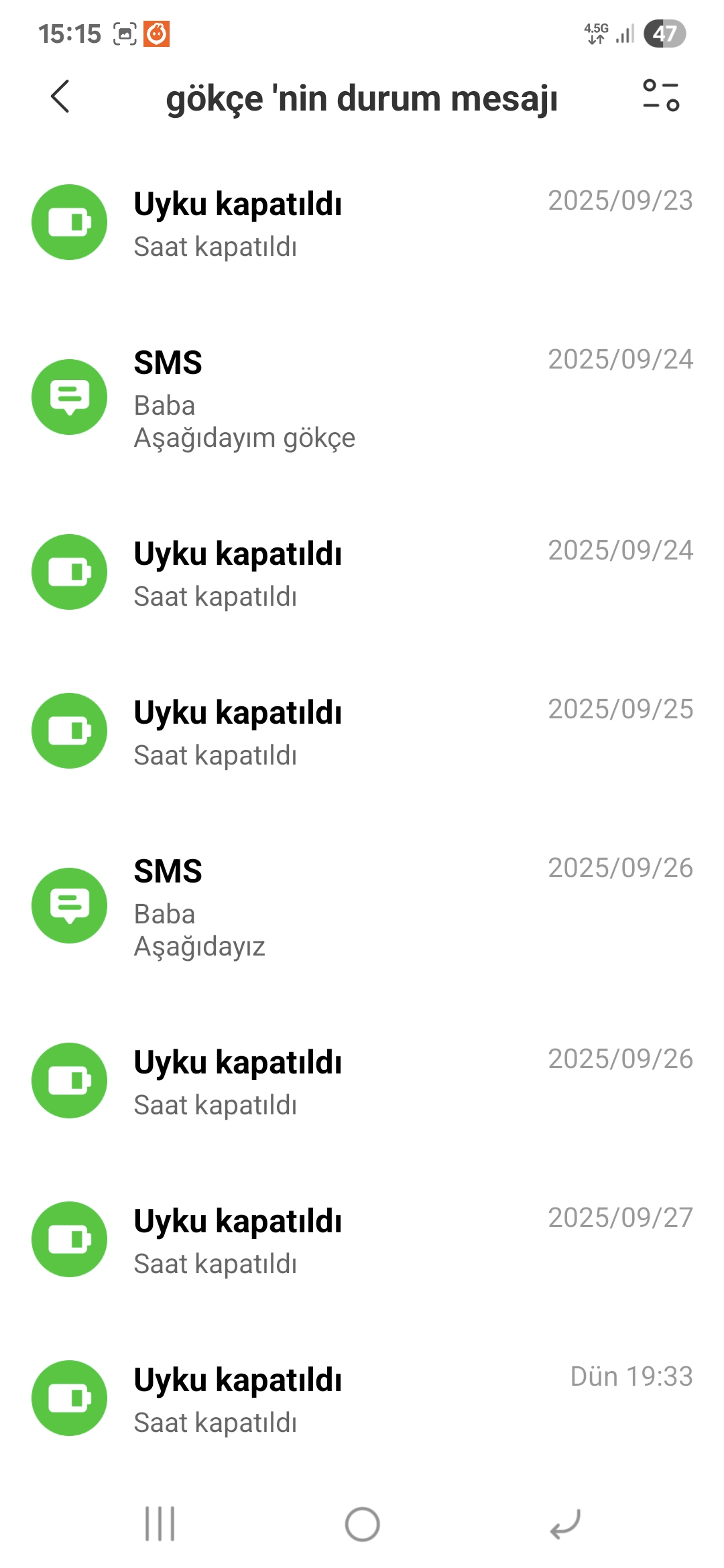Open the SMS from Baba saying Aşağıdayız
Image resolution: width=724 pixels, height=1568 pixels.
(x=362, y=907)
